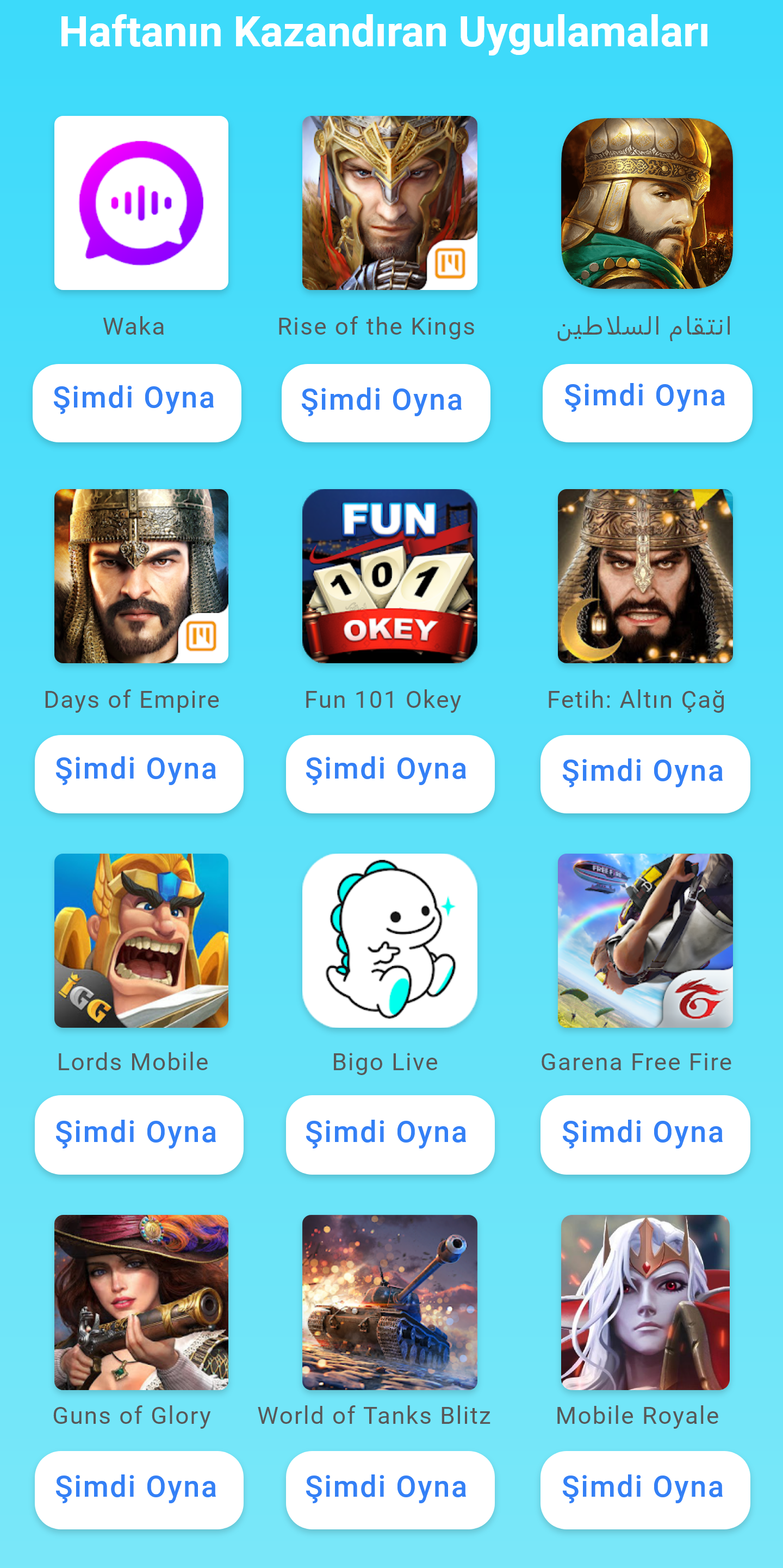Tap Şimdi Oyna for Fun 101 Okey

pos(390,773)
